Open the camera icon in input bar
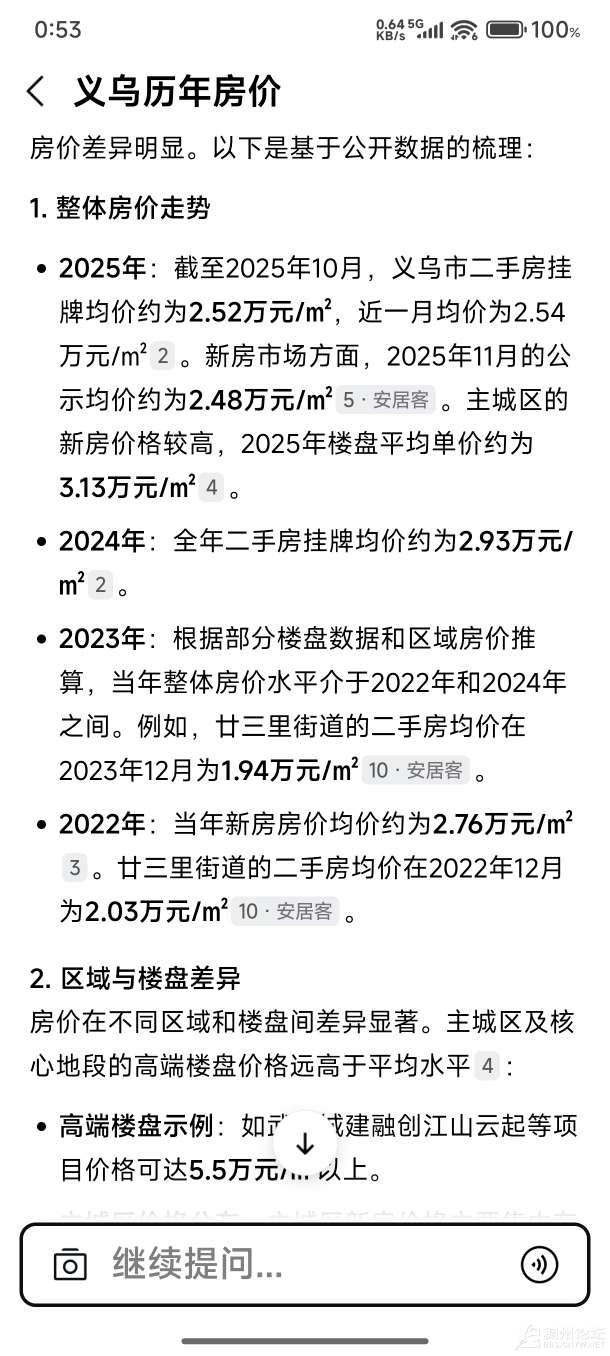This screenshot has height=1356, width=610. coord(70,1265)
